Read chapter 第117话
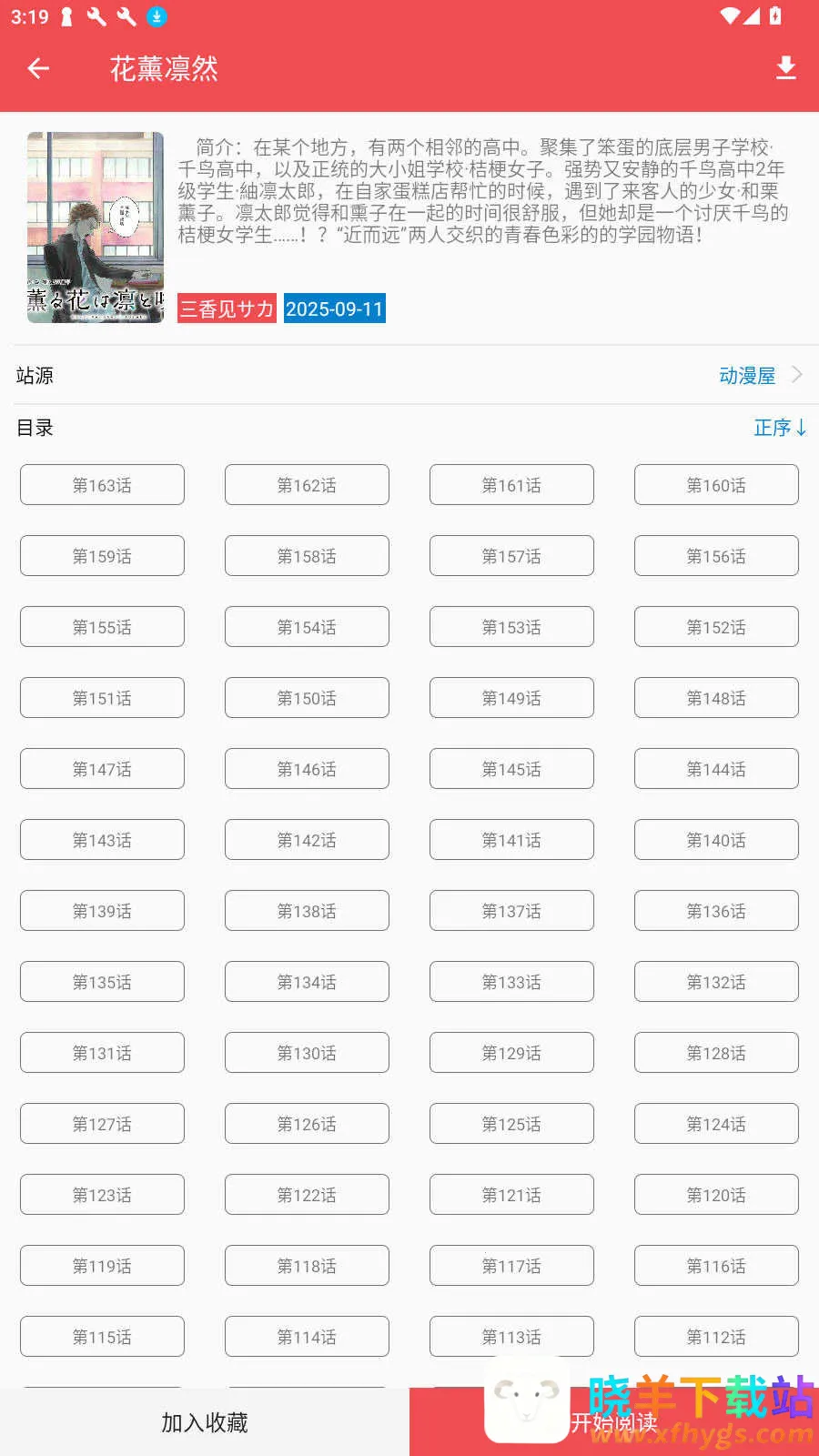 pos(511,1266)
